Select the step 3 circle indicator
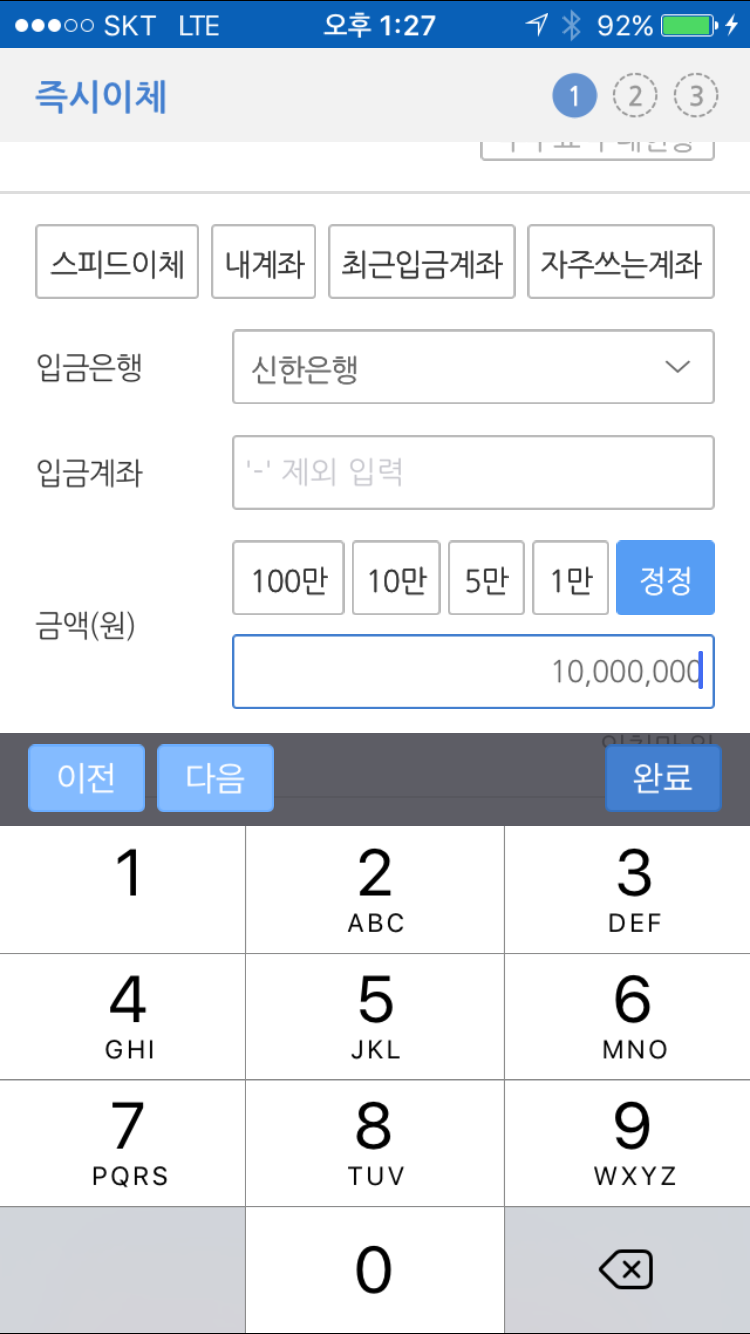This screenshot has height=1334, width=750. click(x=697, y=95)
